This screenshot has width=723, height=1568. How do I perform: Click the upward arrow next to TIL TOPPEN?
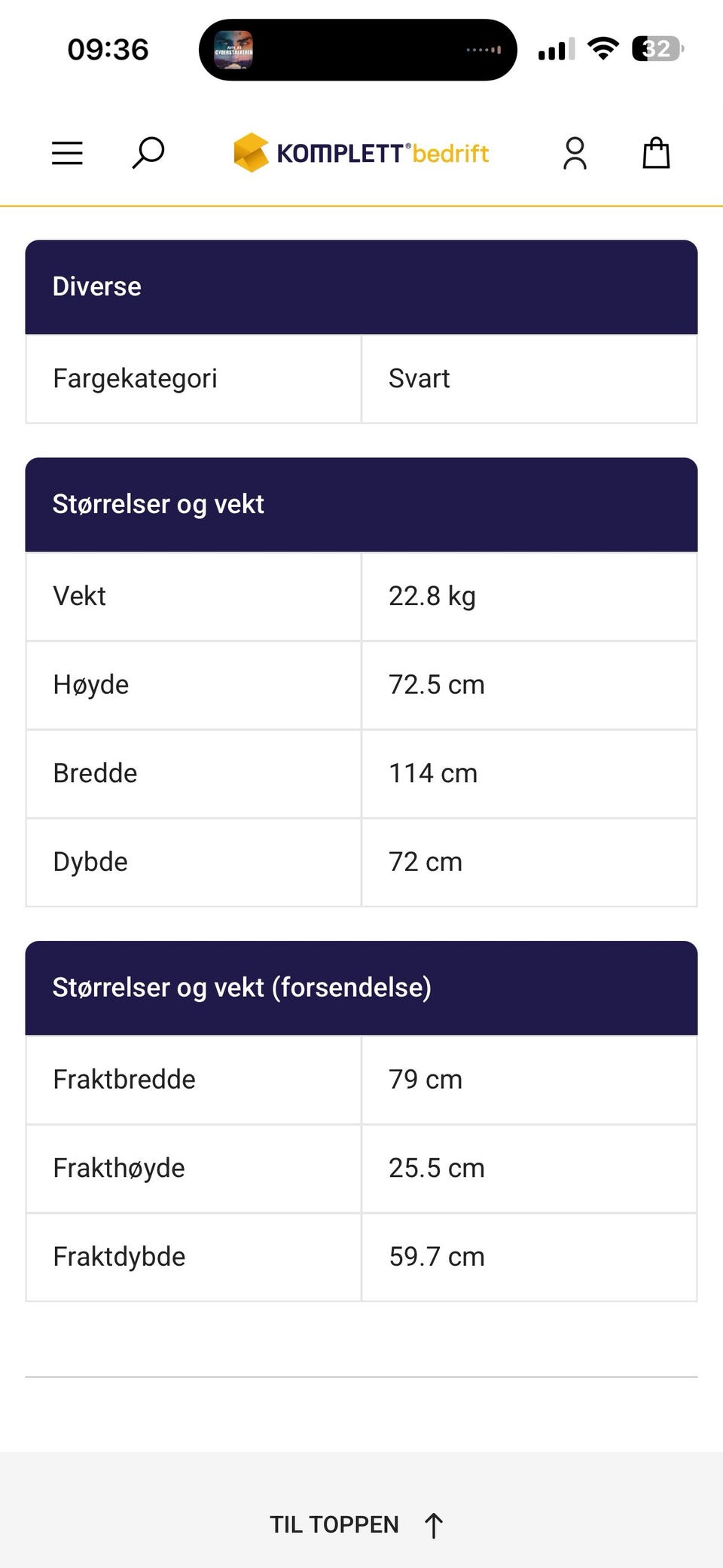433,1525
